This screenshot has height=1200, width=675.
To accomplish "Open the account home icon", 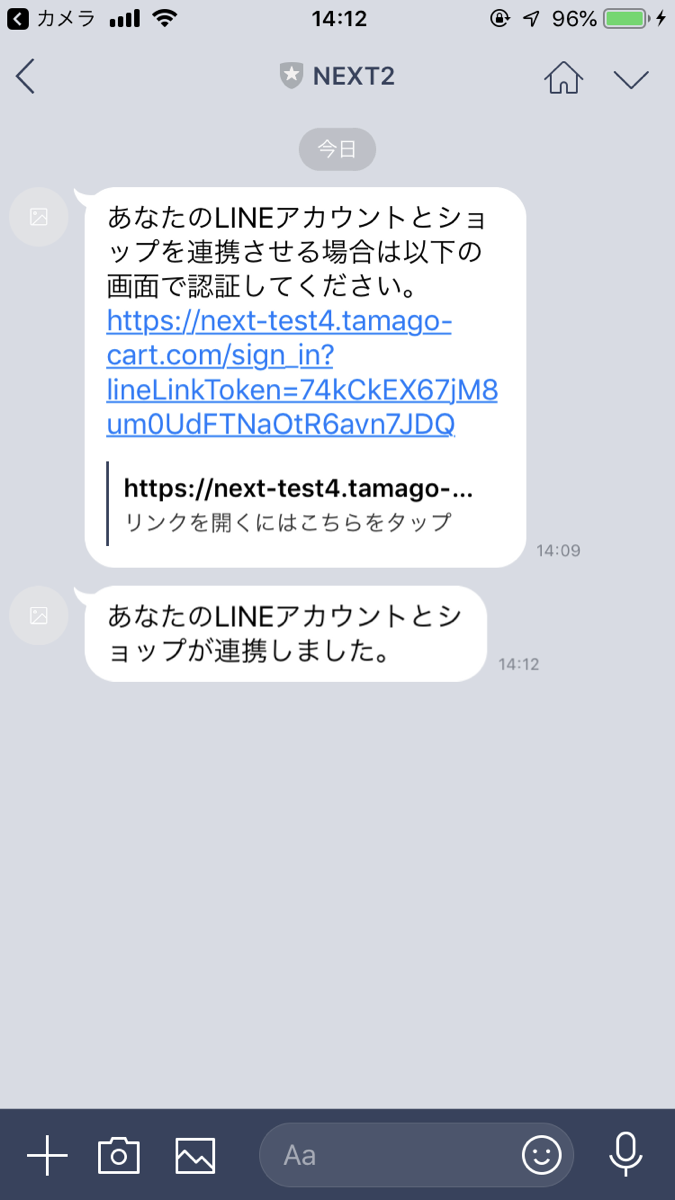I will (x=564, y=77).
